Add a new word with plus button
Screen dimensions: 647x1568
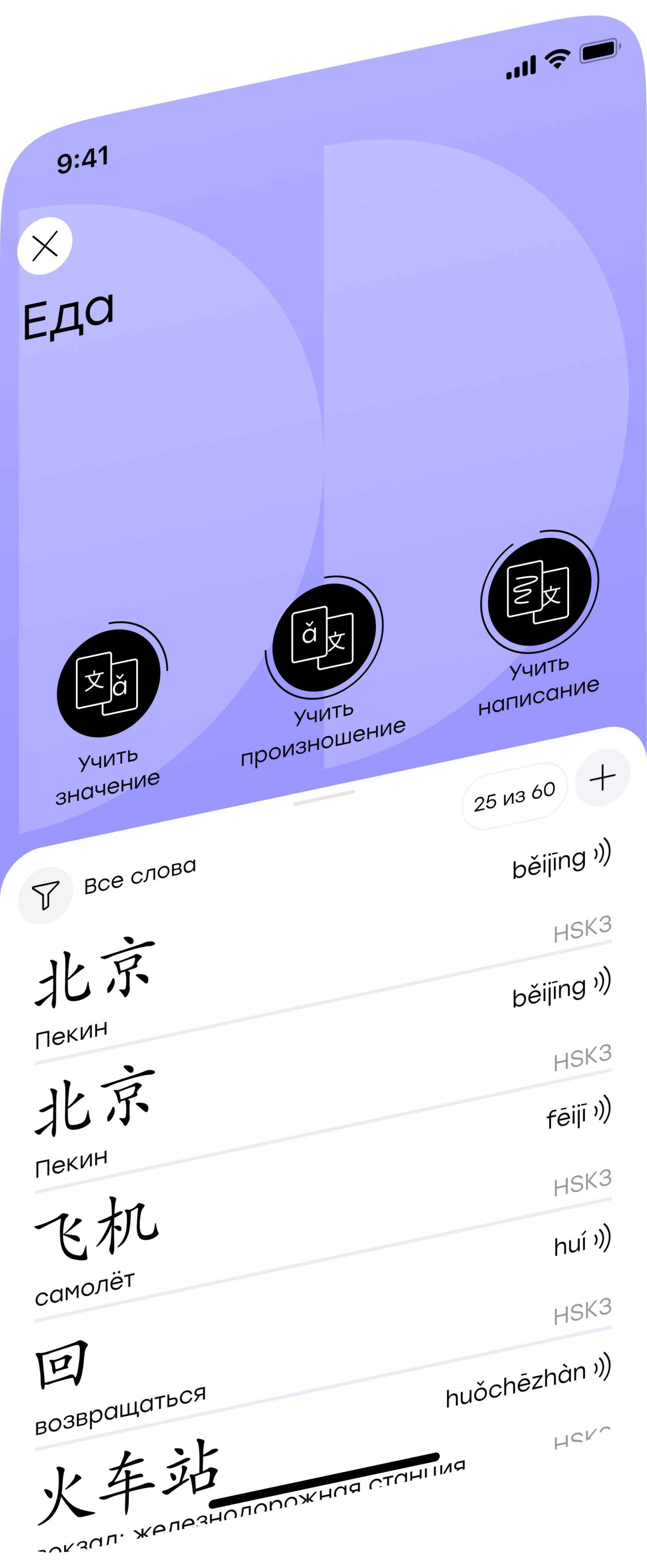[603, 778]
